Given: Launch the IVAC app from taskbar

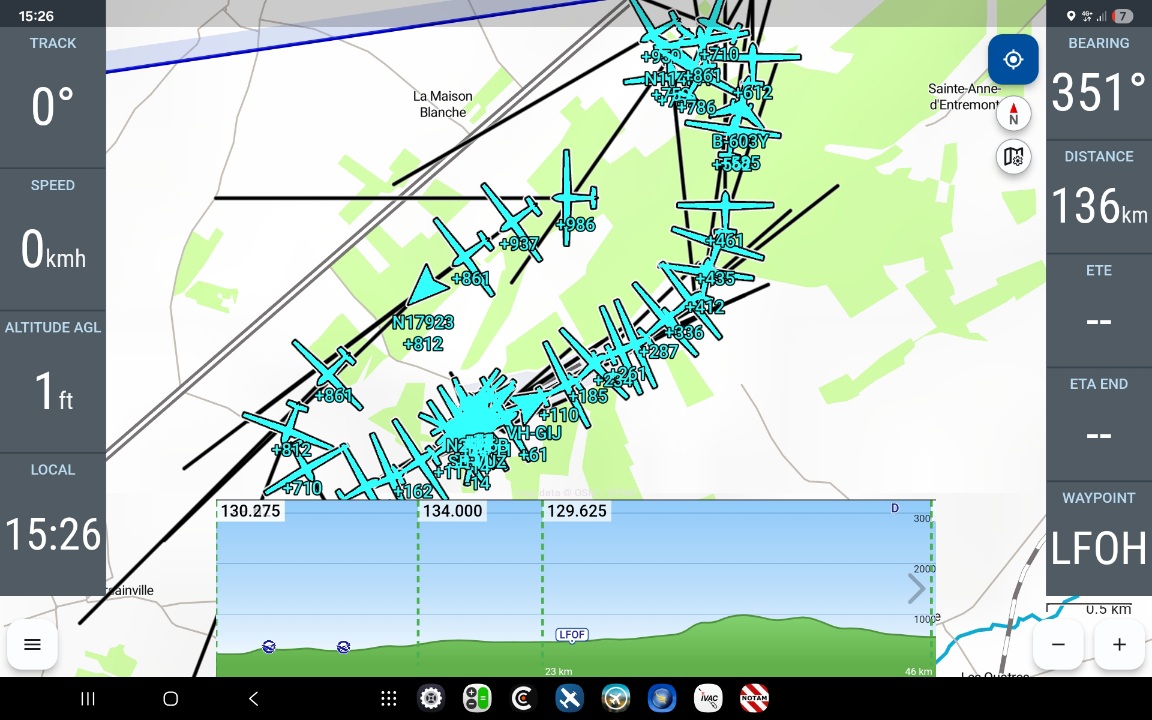Looking at the screenshot, I should pyautogui.click(x=708, y=699).
